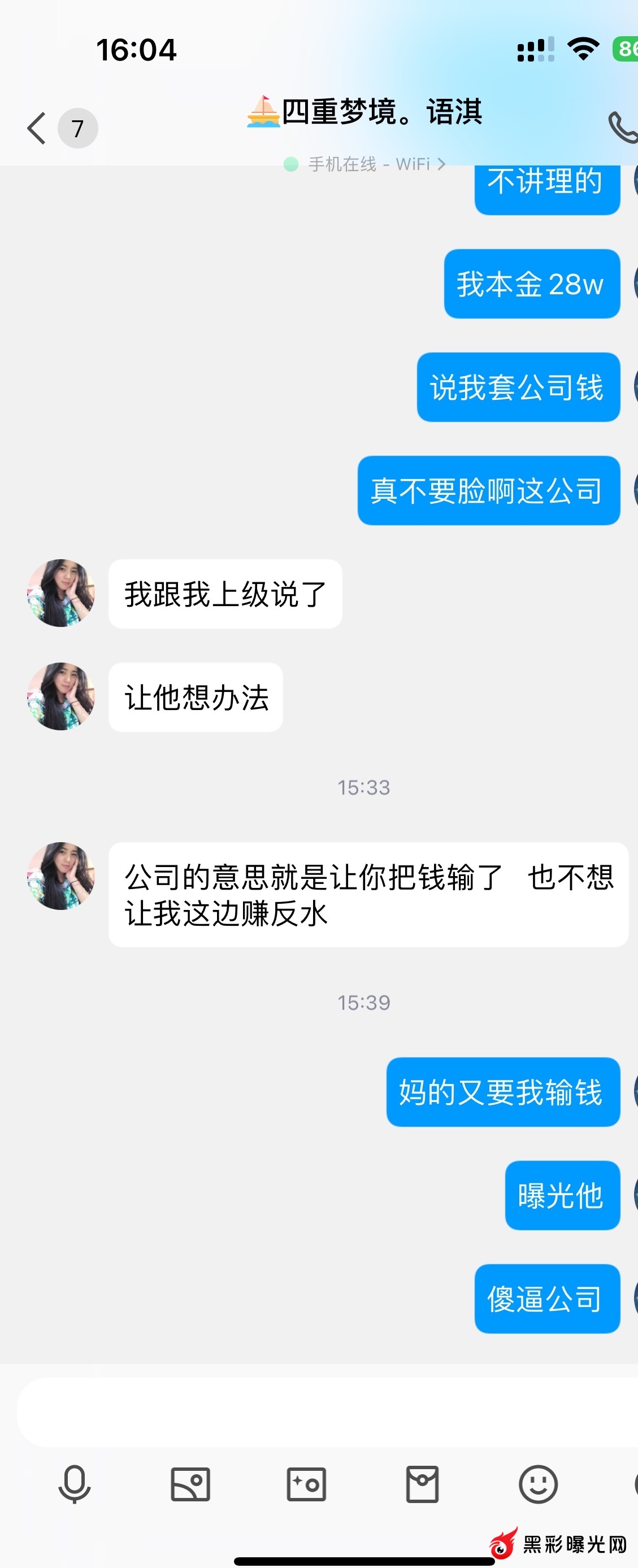
Task: Open the photo gallery picker
Action: coord(190,1484)
